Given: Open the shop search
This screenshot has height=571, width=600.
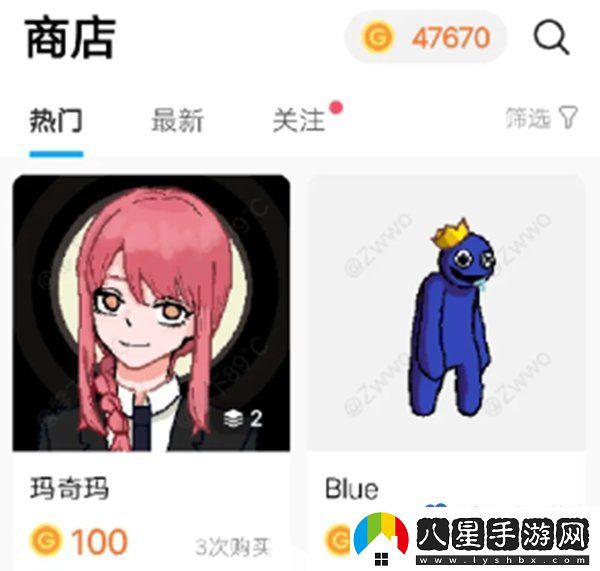Looking at the screenshot, I should pyautogui.click(x=551, y=38).
